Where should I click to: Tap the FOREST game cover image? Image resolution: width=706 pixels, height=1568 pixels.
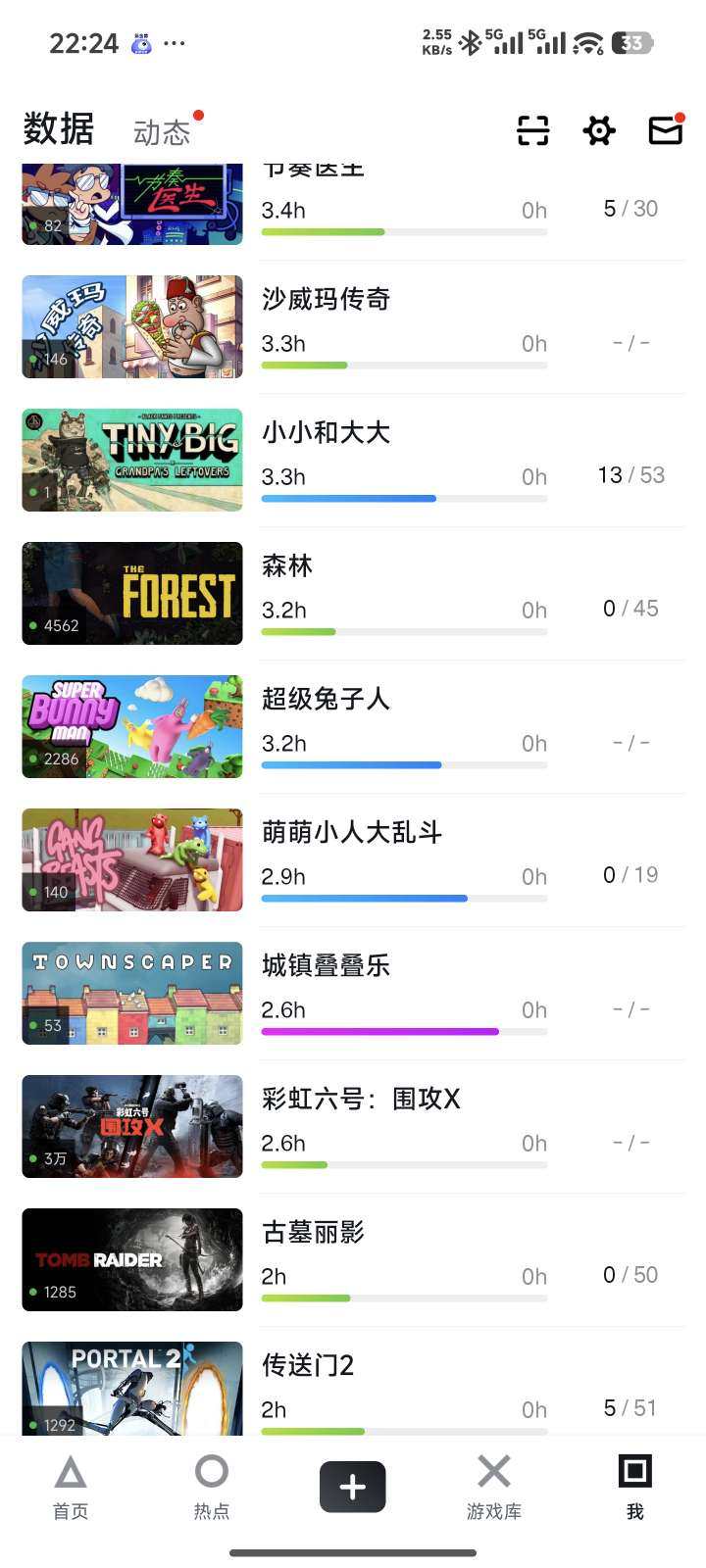[131, 593]
